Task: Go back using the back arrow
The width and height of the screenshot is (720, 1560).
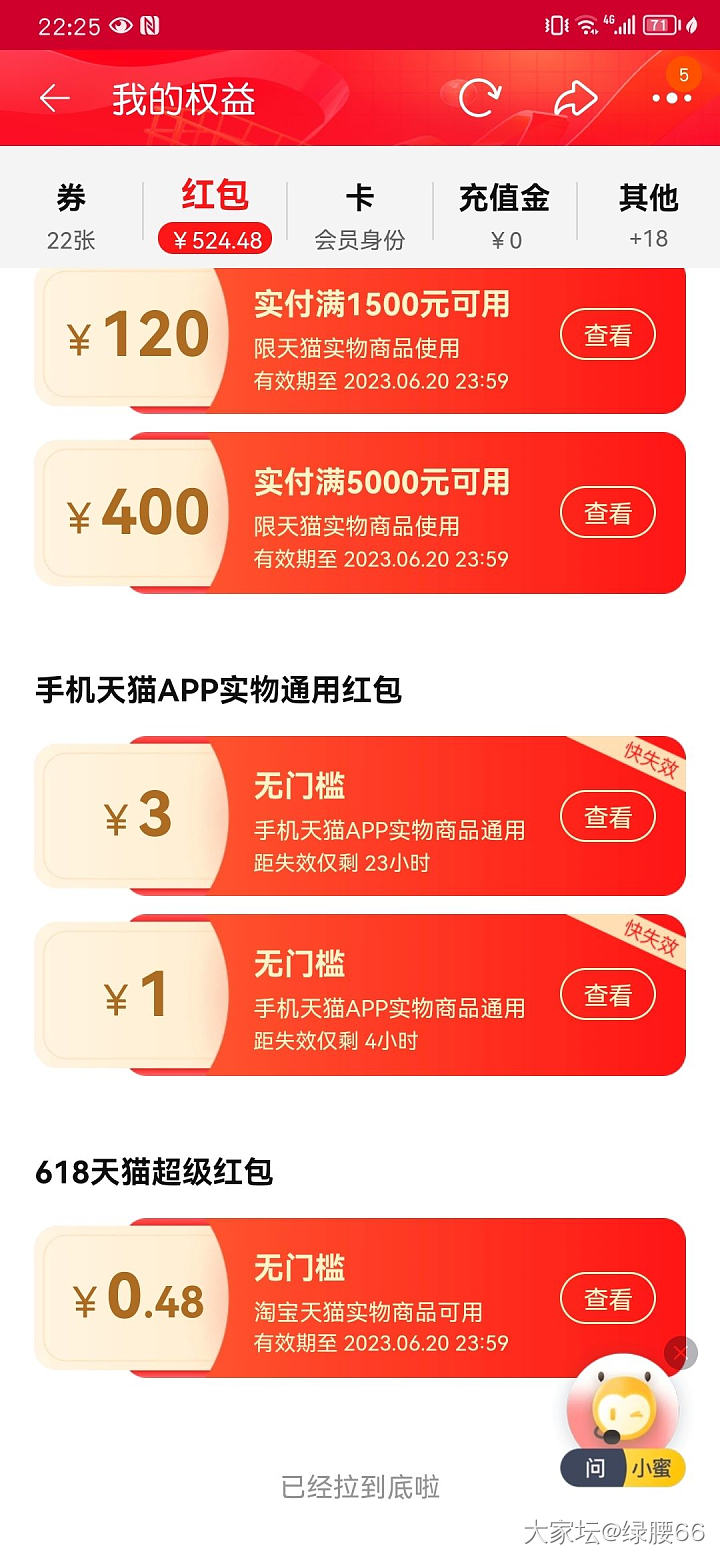Action: point(55,98)
